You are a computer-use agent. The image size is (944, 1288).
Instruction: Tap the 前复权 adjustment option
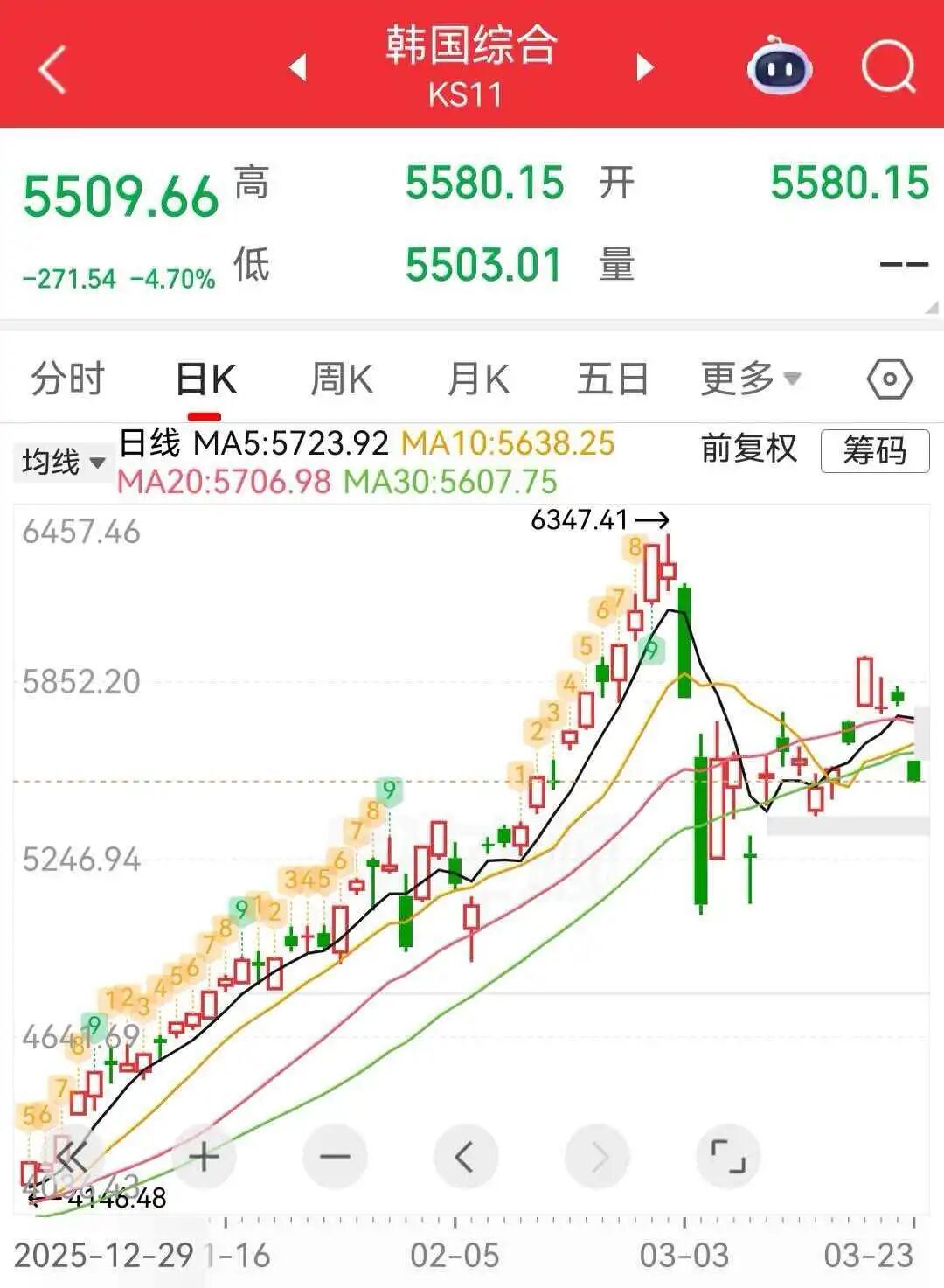pyautogui.click(x=749, y=449)
